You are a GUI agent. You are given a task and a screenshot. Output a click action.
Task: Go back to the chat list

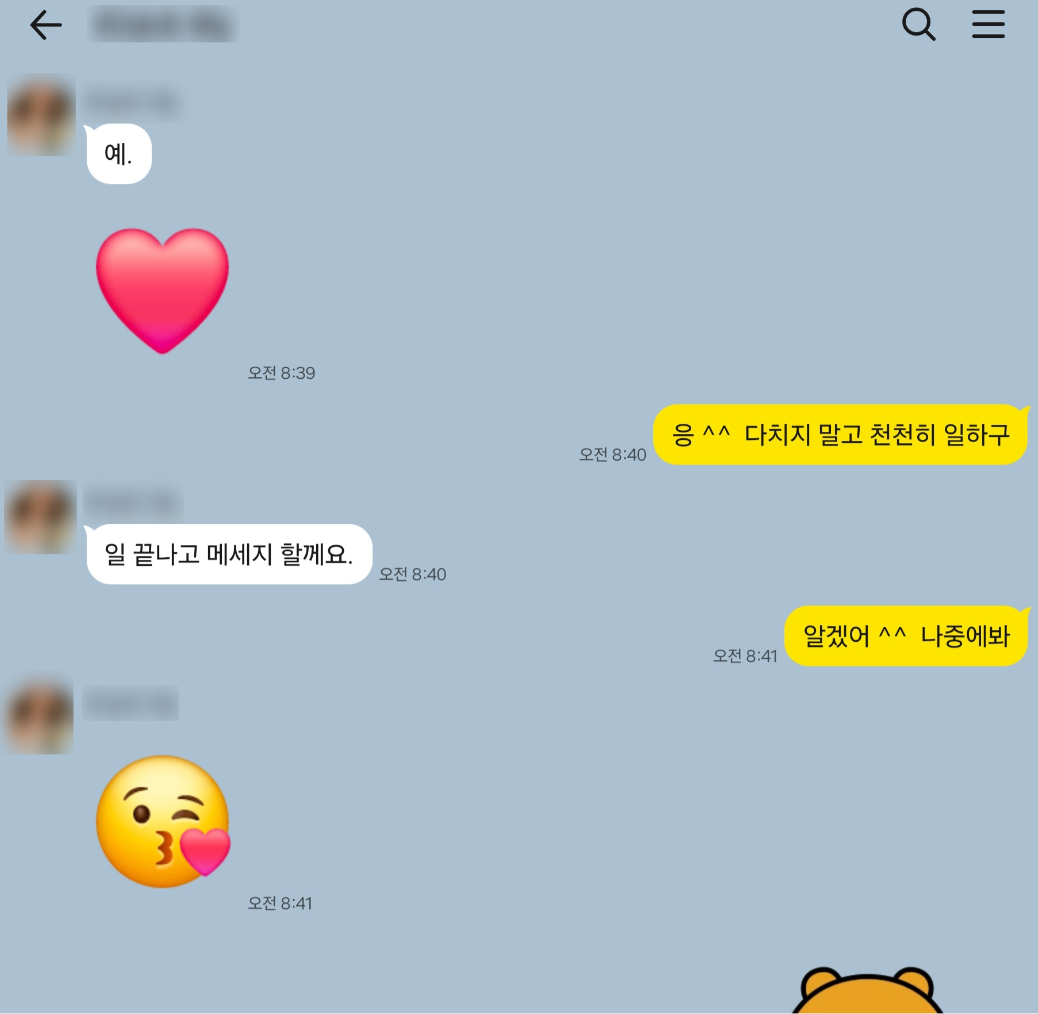[46, 26]
